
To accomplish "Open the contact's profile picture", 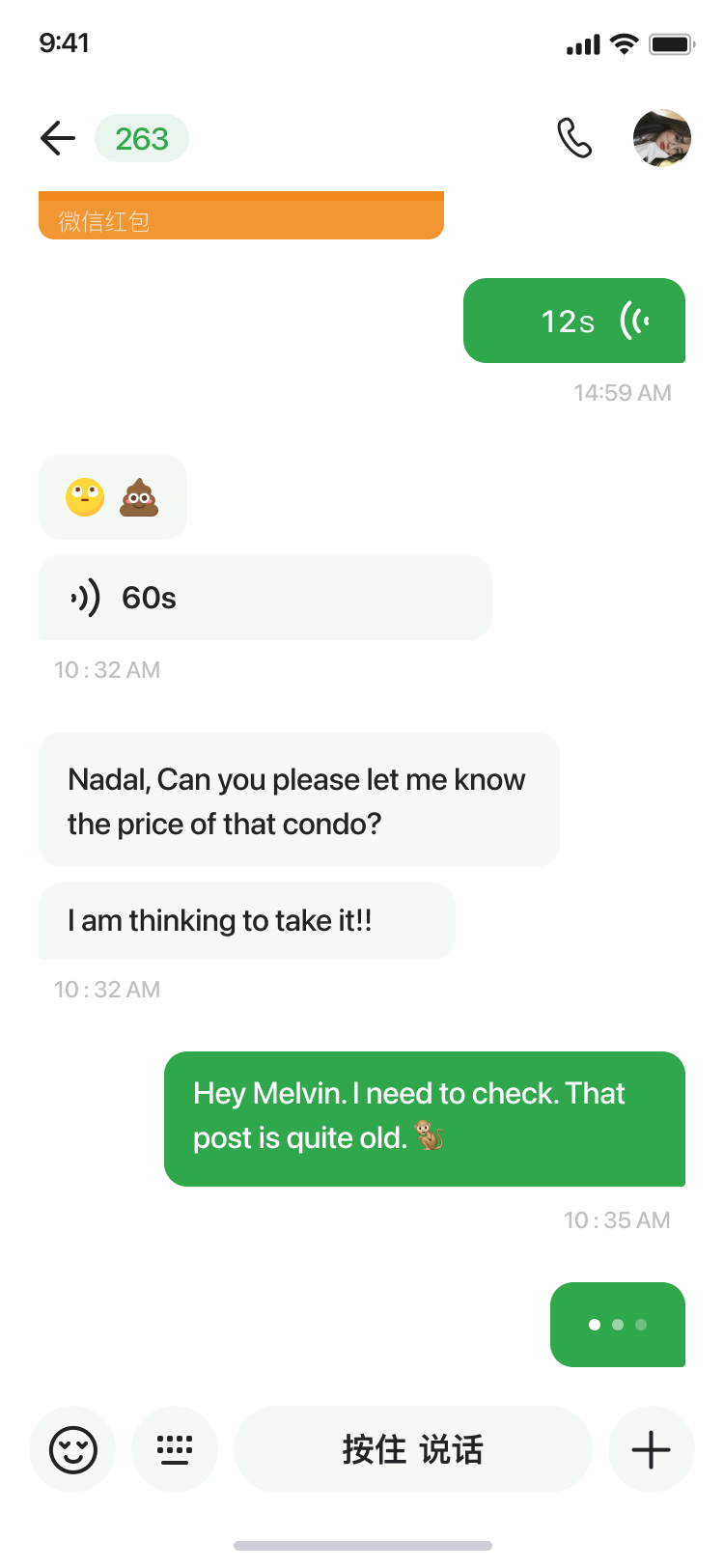I will 662,138.
